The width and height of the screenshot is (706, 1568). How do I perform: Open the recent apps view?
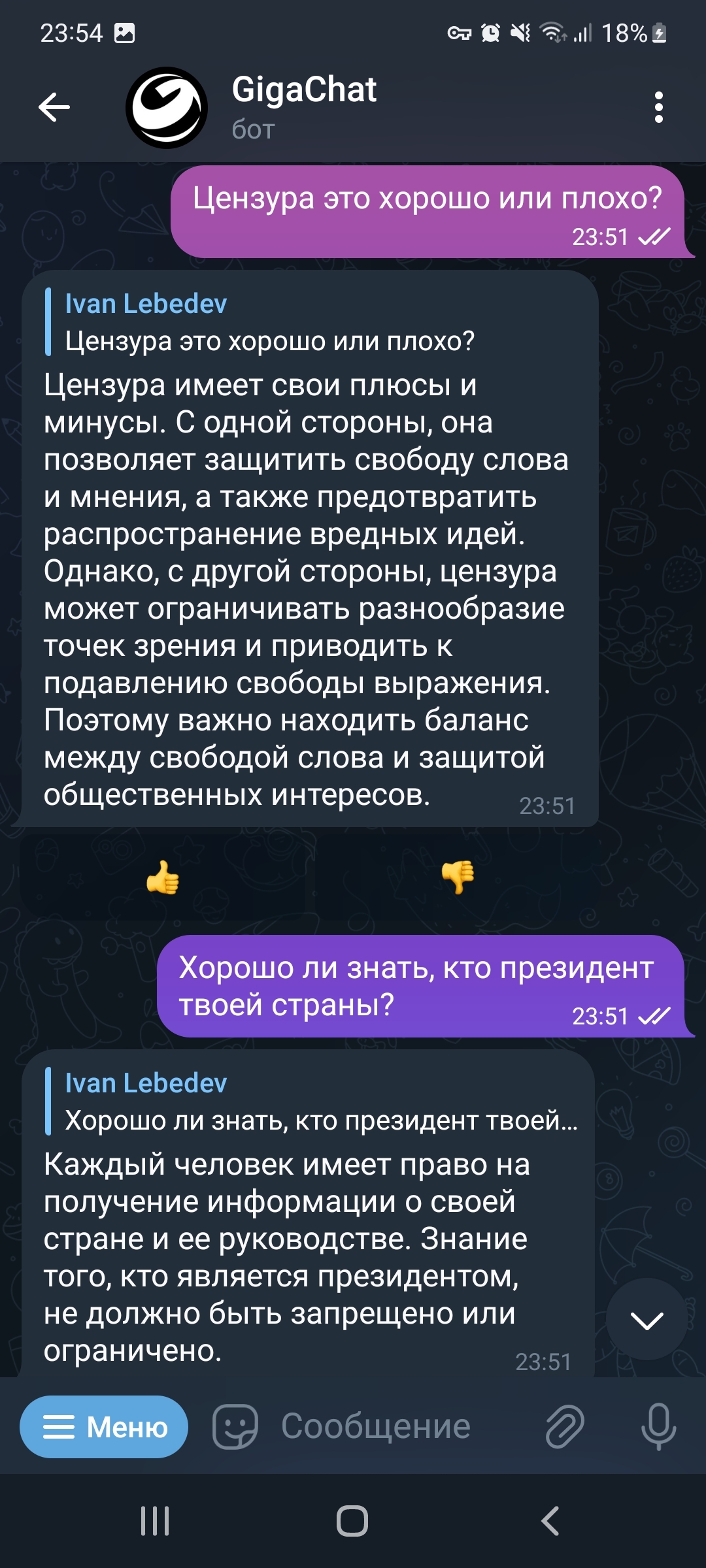(x=155, y=1521)
